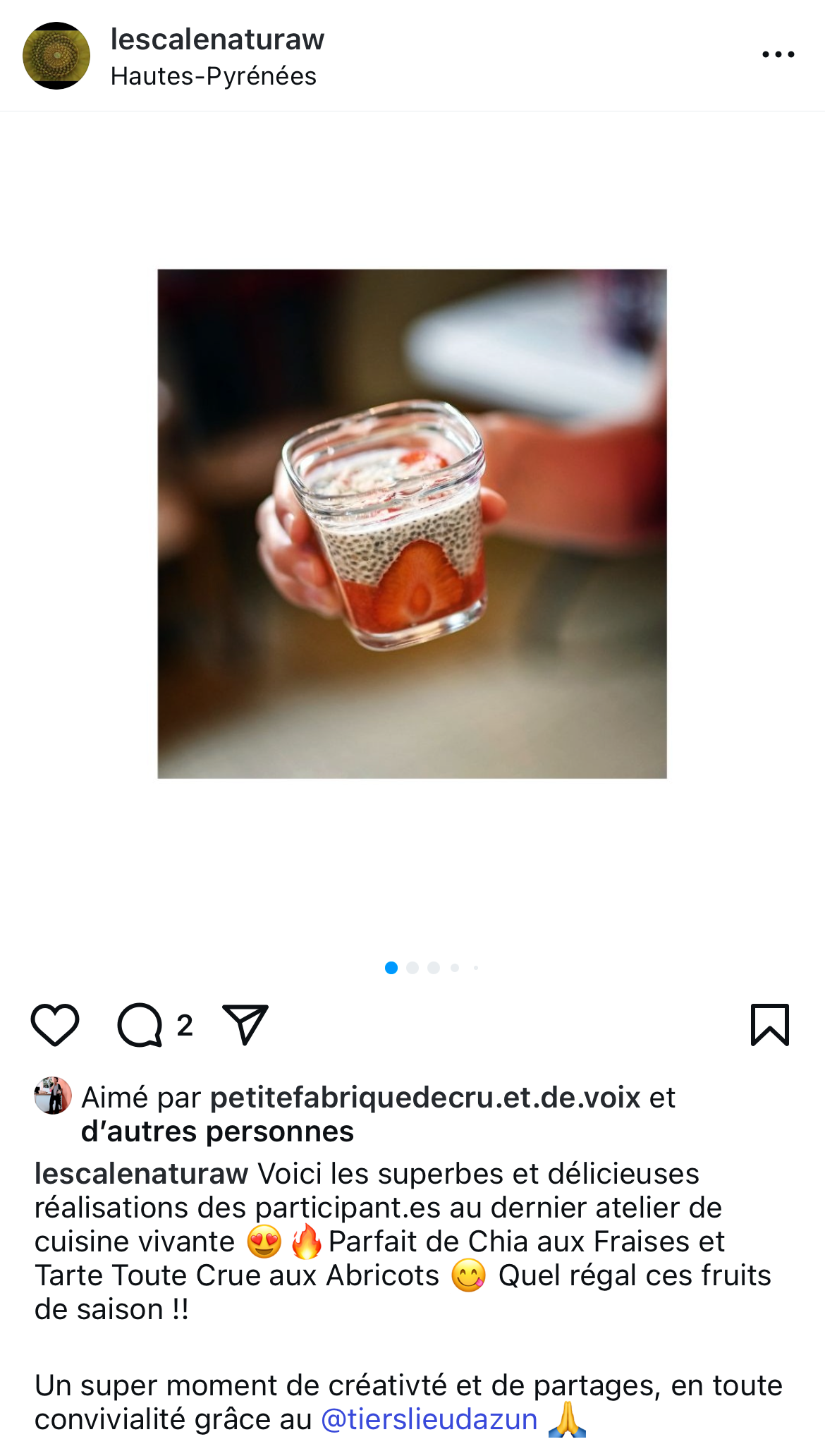Viewport: 825px width, 1456px height.
Task: Share this post via the paper plane
Action: [x=245, y=1024]
